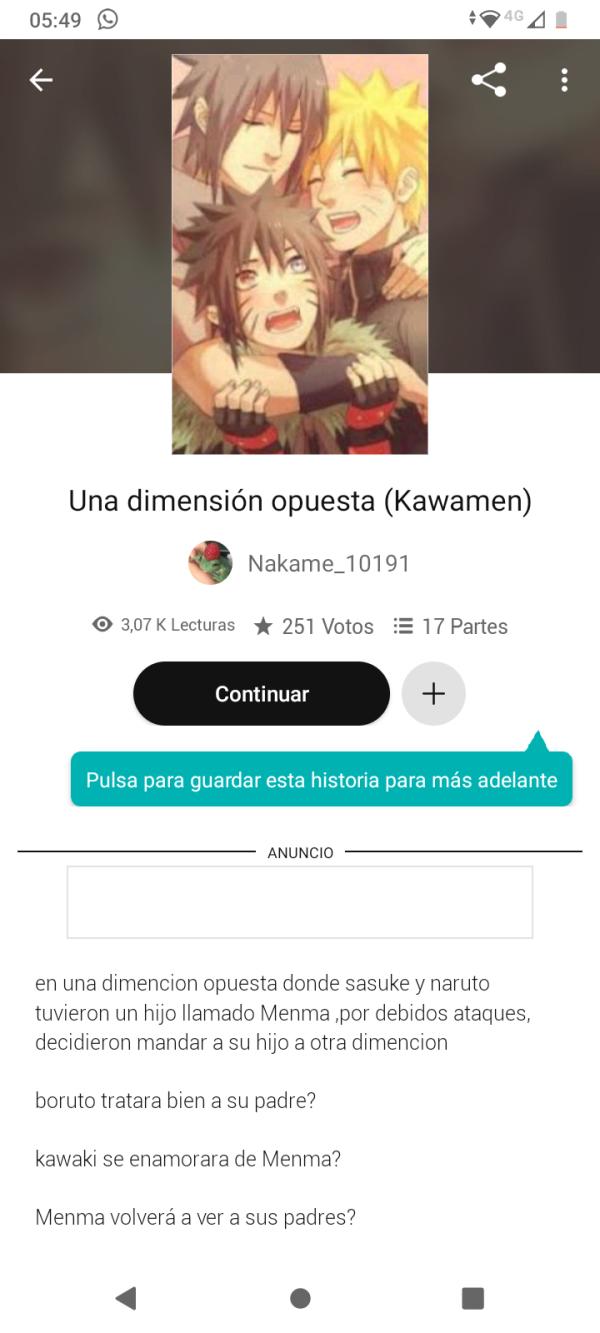Image resolution: width=600 pixels, height=1333 pixels.
Task: Tap the system home button
Action: click(300, 1298)
